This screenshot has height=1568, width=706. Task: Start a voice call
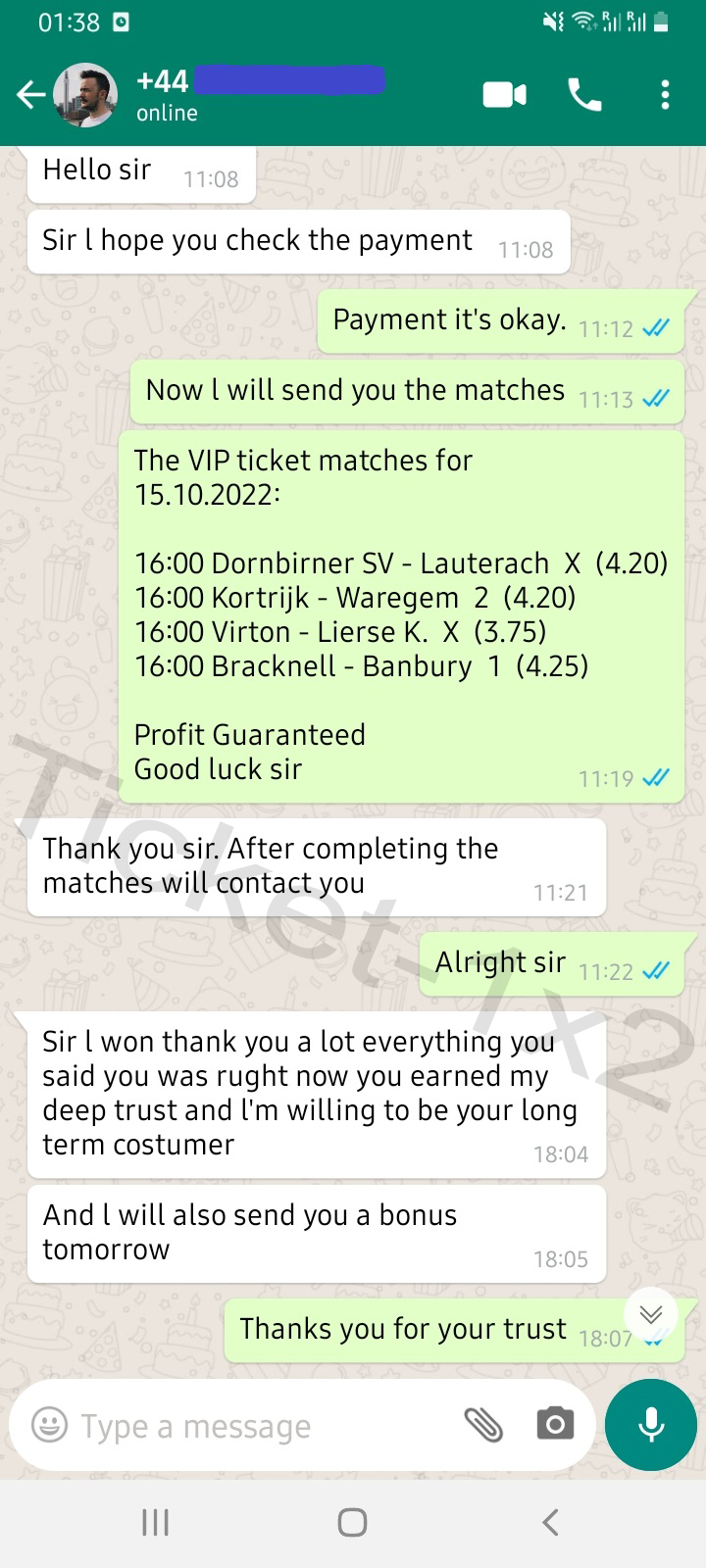pos(585,95)
